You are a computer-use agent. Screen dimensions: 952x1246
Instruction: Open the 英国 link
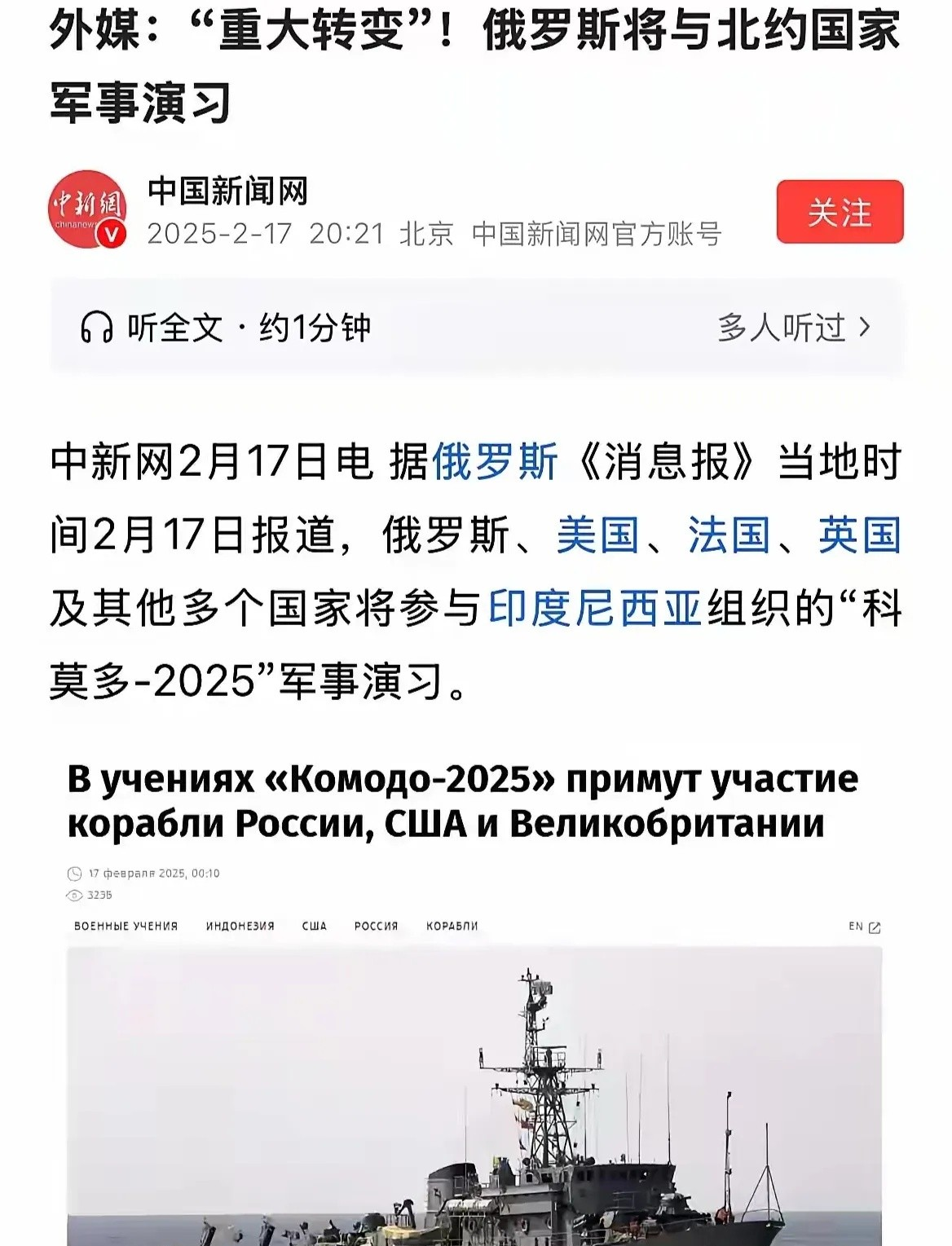click(x=859, y=535)
